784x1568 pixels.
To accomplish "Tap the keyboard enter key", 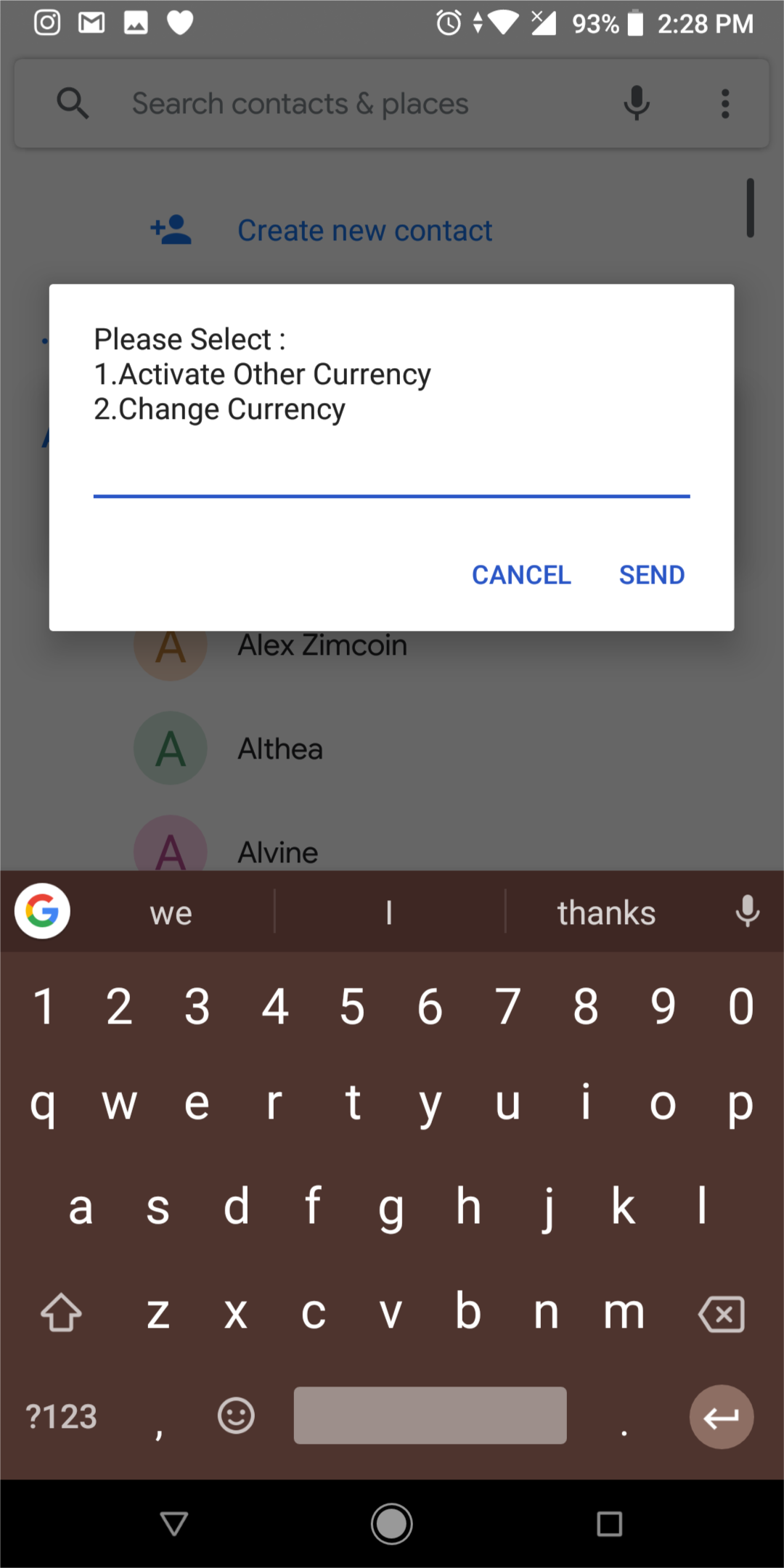I will tap(722, 1417).
